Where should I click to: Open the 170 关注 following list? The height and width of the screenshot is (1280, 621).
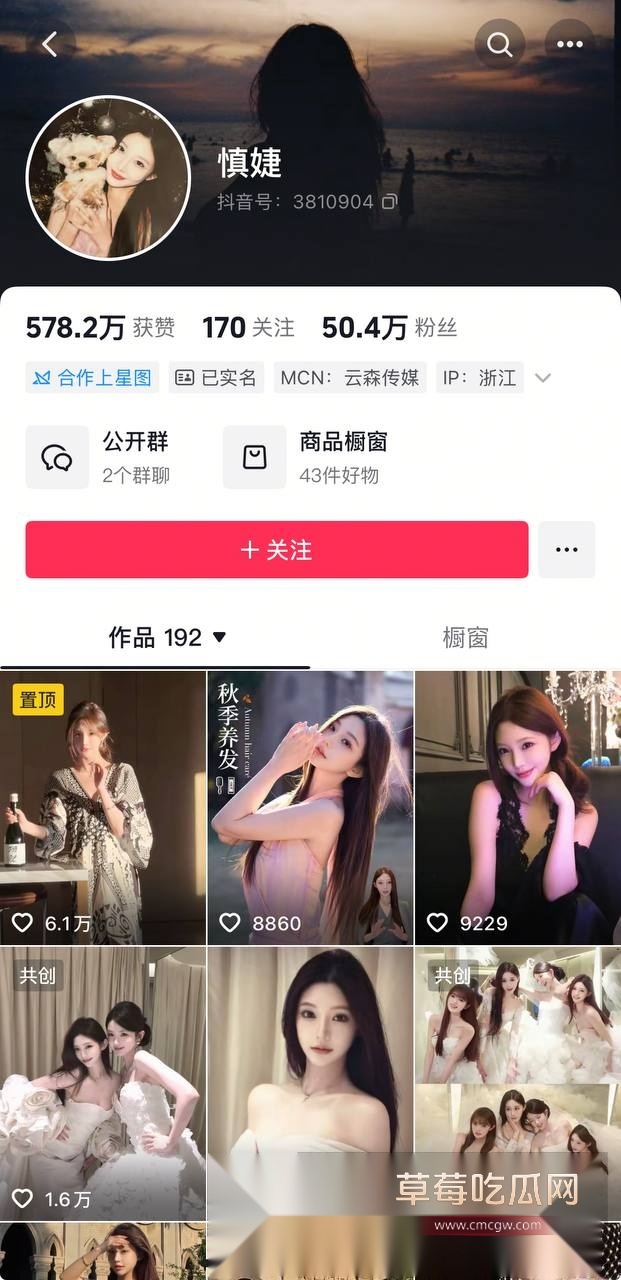pyautogui.click(x=248, y=327)
